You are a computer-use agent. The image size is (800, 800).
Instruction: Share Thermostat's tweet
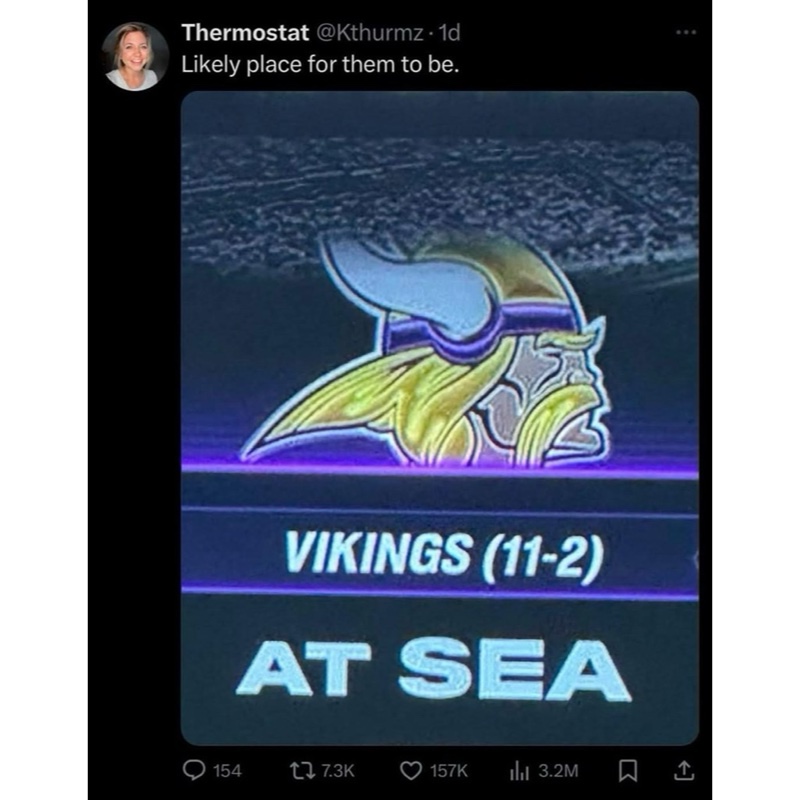pyautogui.click(x=686, y=770)
